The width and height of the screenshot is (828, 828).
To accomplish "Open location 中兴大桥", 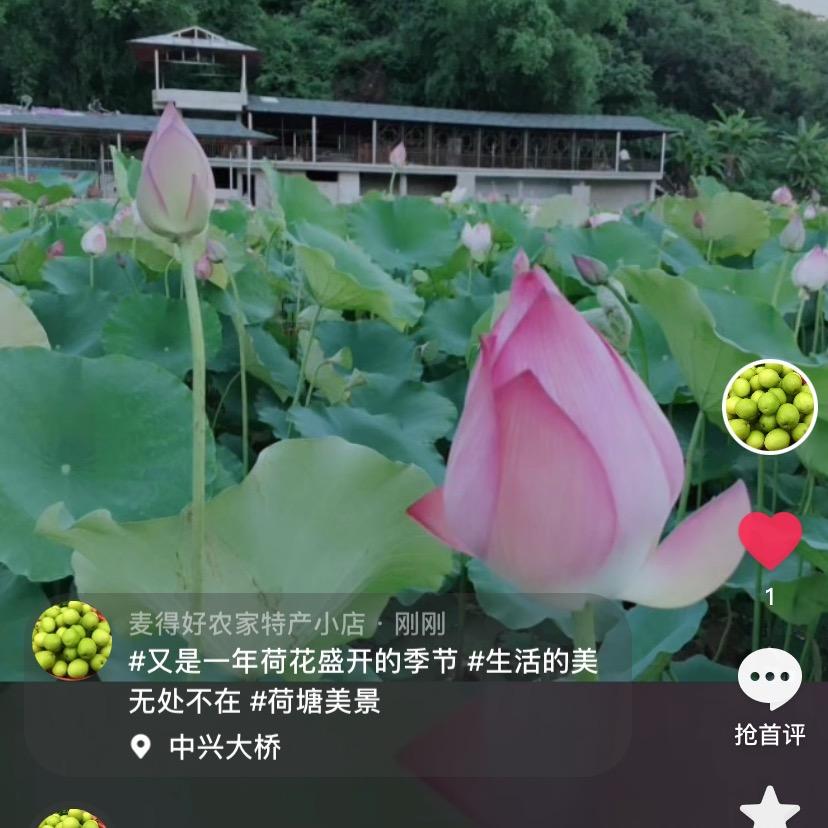I will tap(224, 747).
